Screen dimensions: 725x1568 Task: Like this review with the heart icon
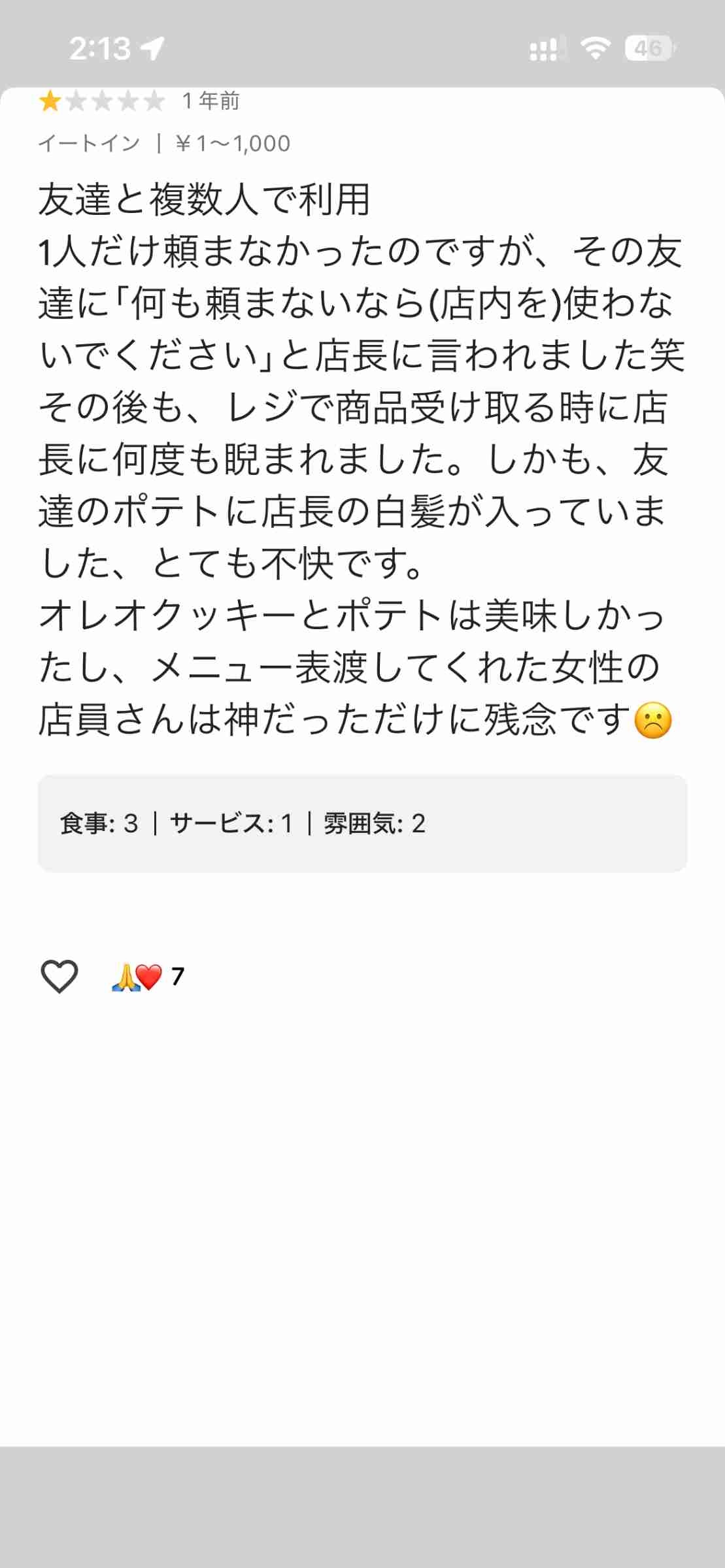click(59, 977)
